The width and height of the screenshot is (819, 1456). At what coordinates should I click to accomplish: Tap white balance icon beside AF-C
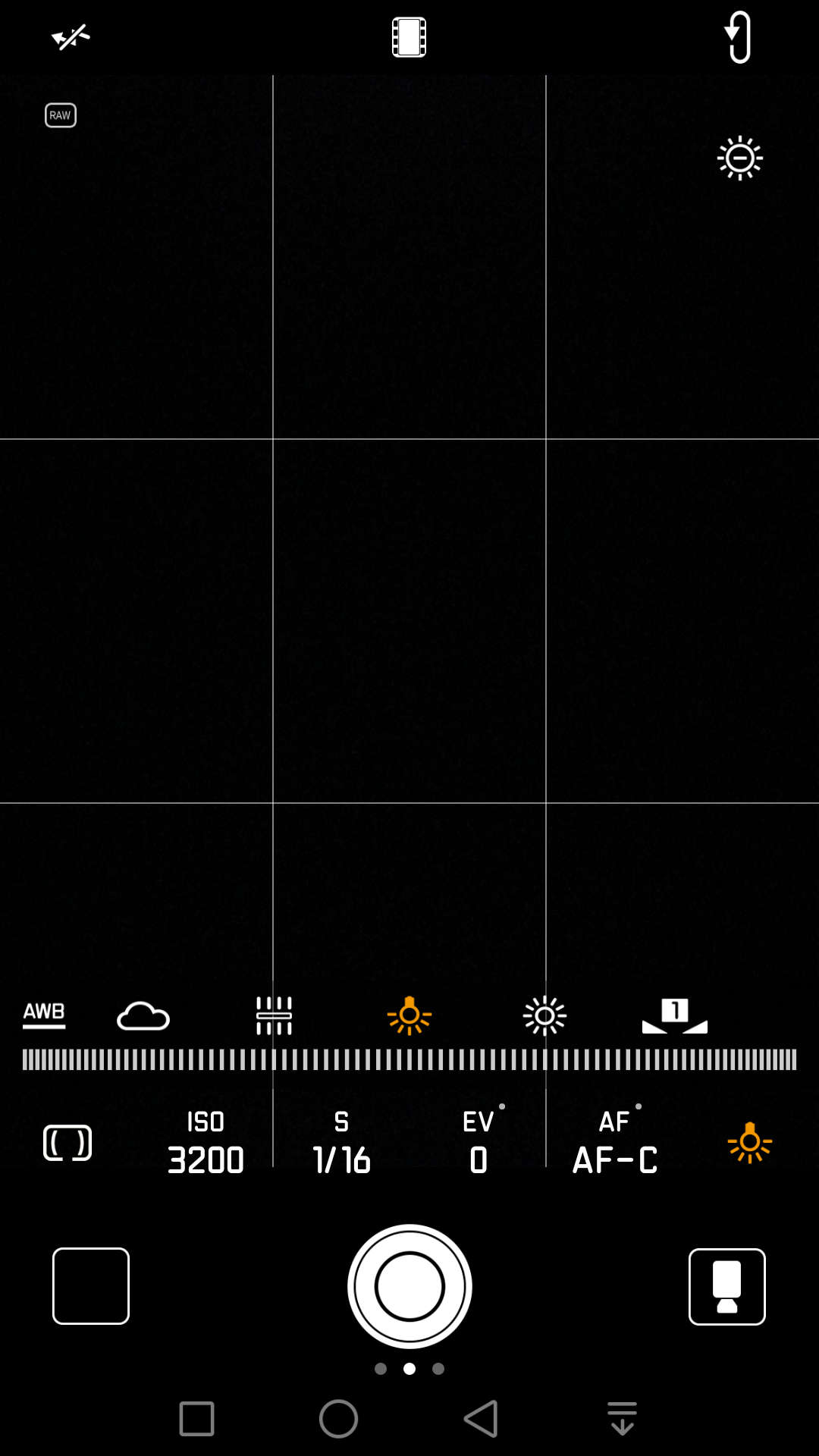click(x=750, y=1143)
